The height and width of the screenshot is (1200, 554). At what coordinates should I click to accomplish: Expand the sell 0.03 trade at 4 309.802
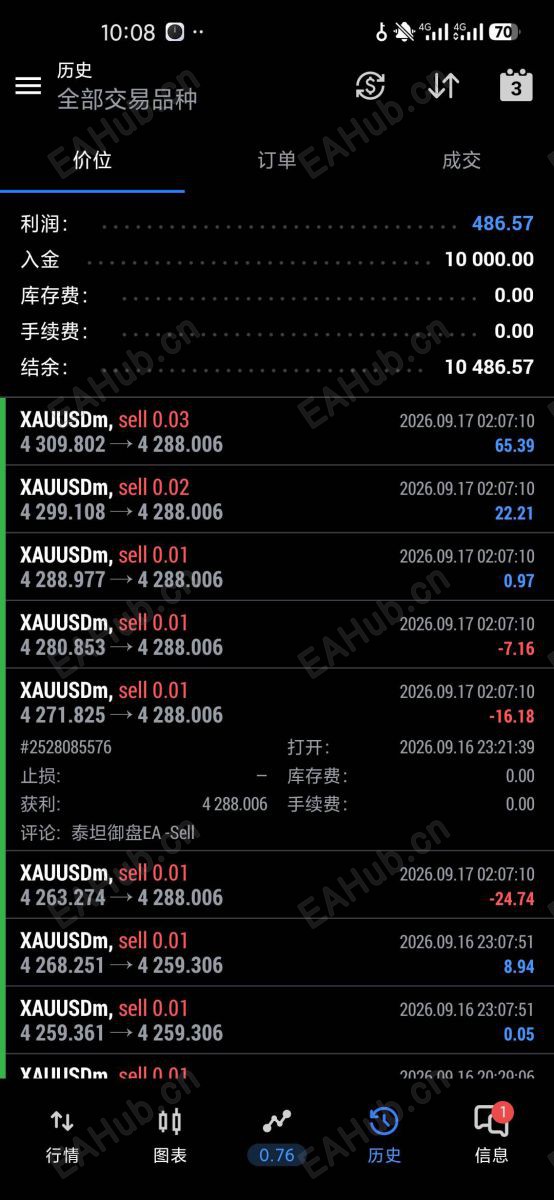pos(277,432)
